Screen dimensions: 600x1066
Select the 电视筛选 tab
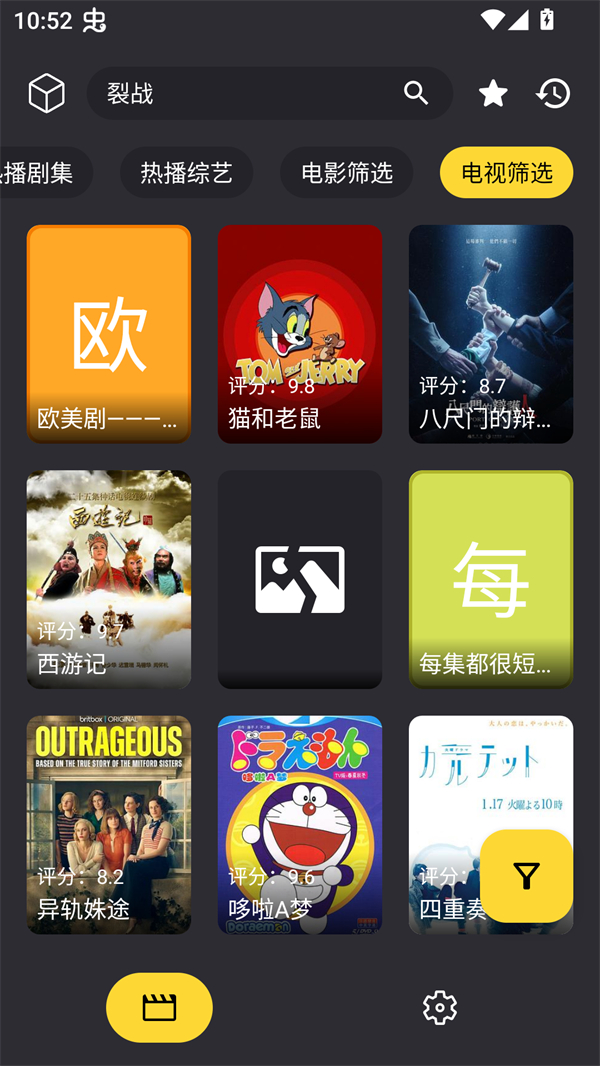click(506, 173)
